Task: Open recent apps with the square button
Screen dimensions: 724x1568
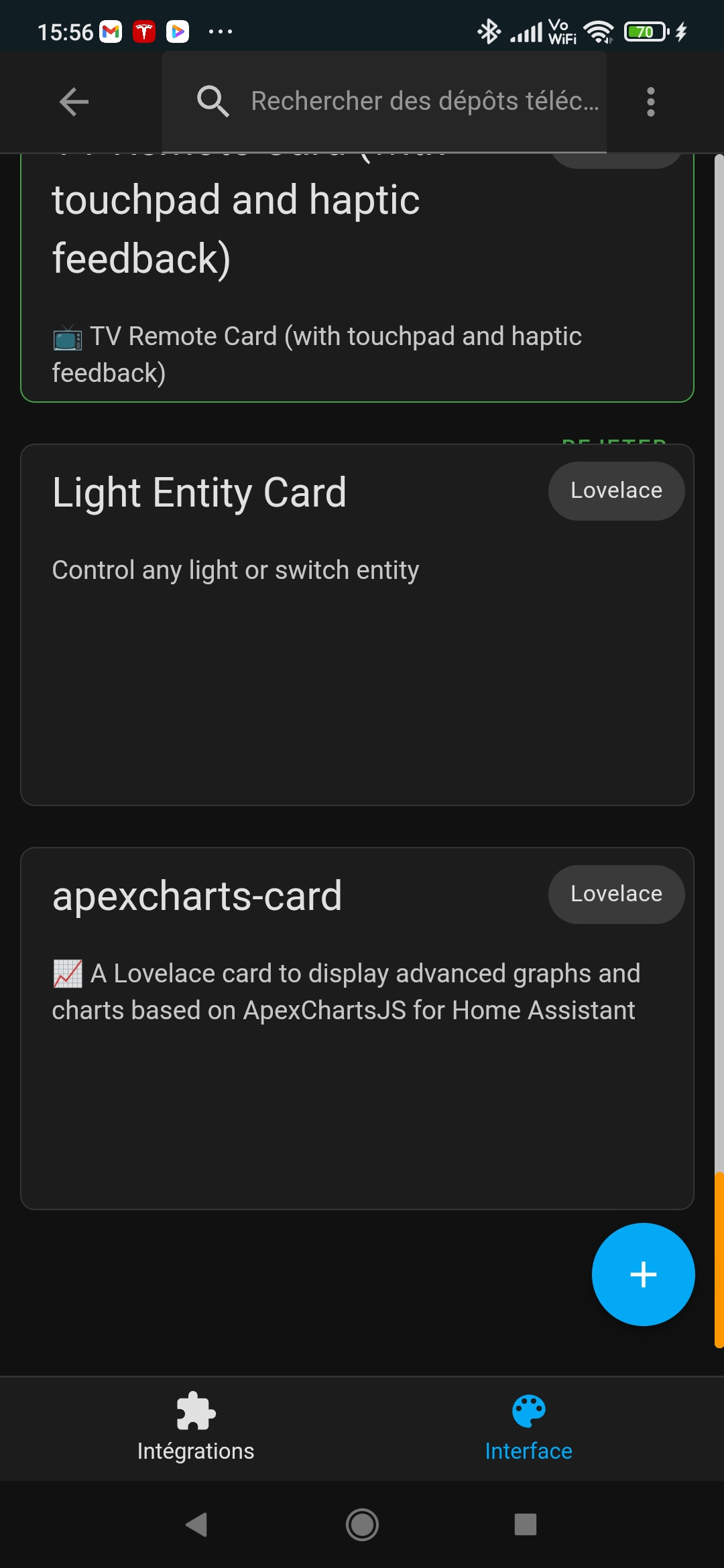Action: tap(526, 1524)
